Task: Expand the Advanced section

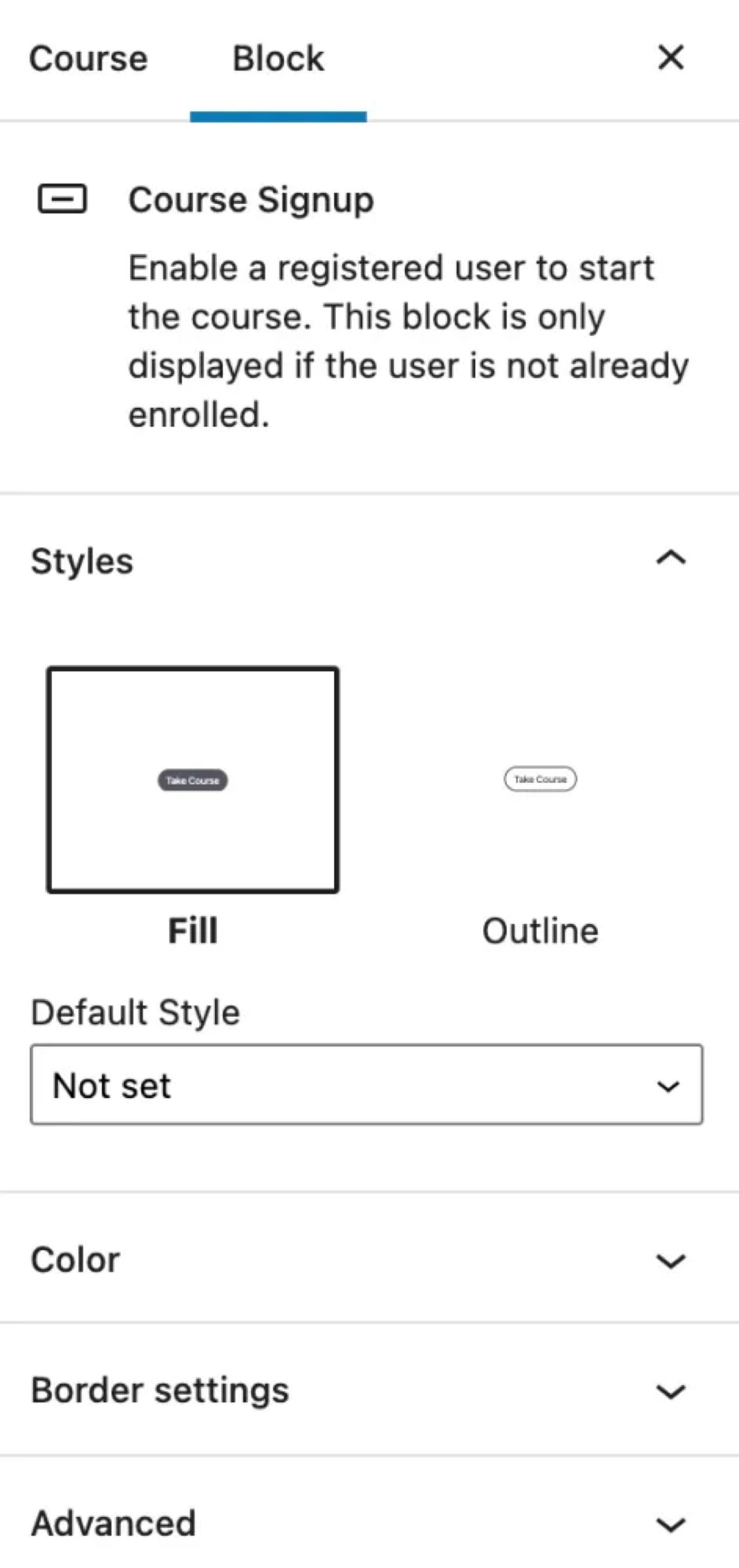Action: point(369,1522)
